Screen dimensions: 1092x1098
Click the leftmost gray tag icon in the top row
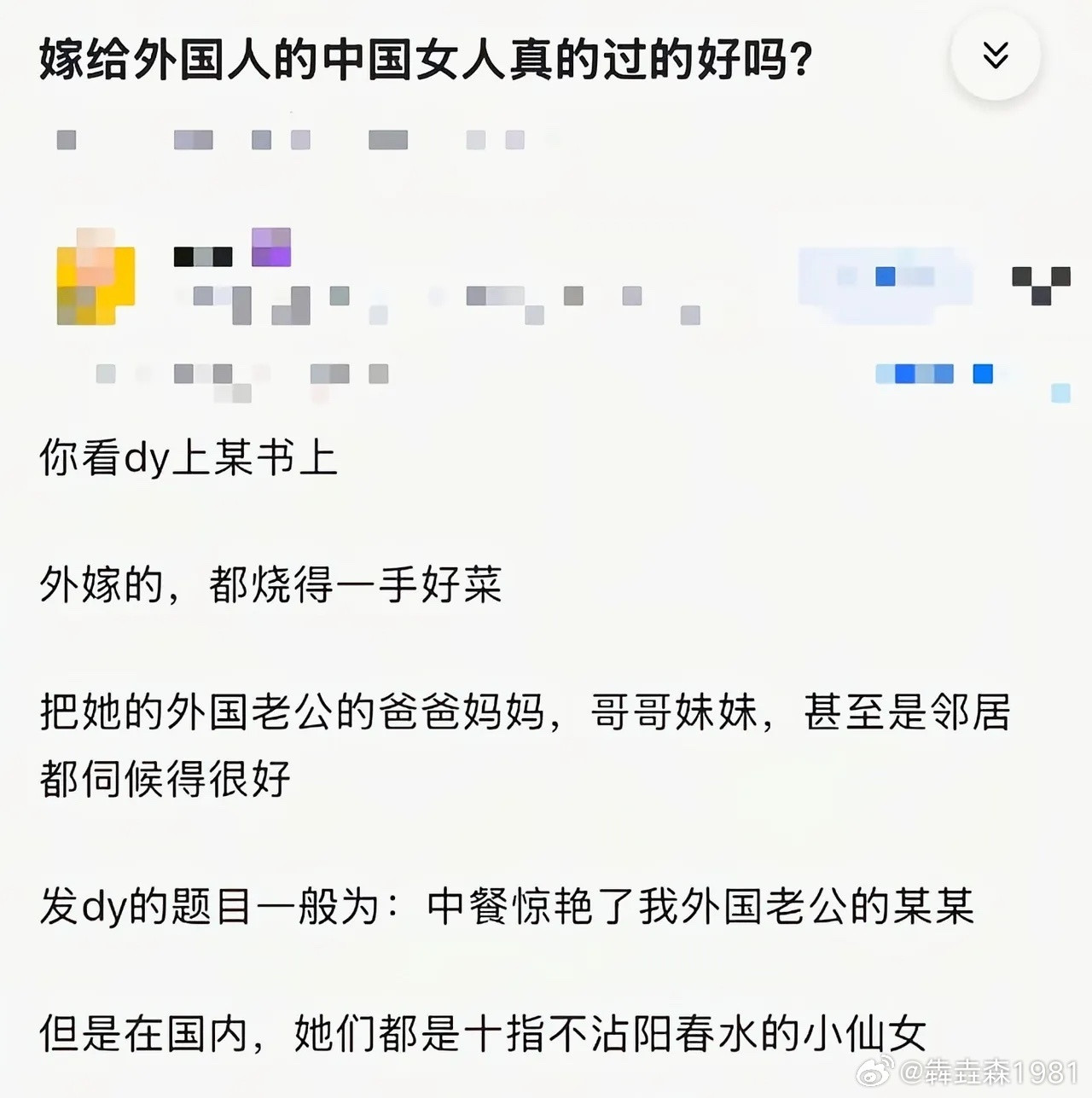[66, 141]
